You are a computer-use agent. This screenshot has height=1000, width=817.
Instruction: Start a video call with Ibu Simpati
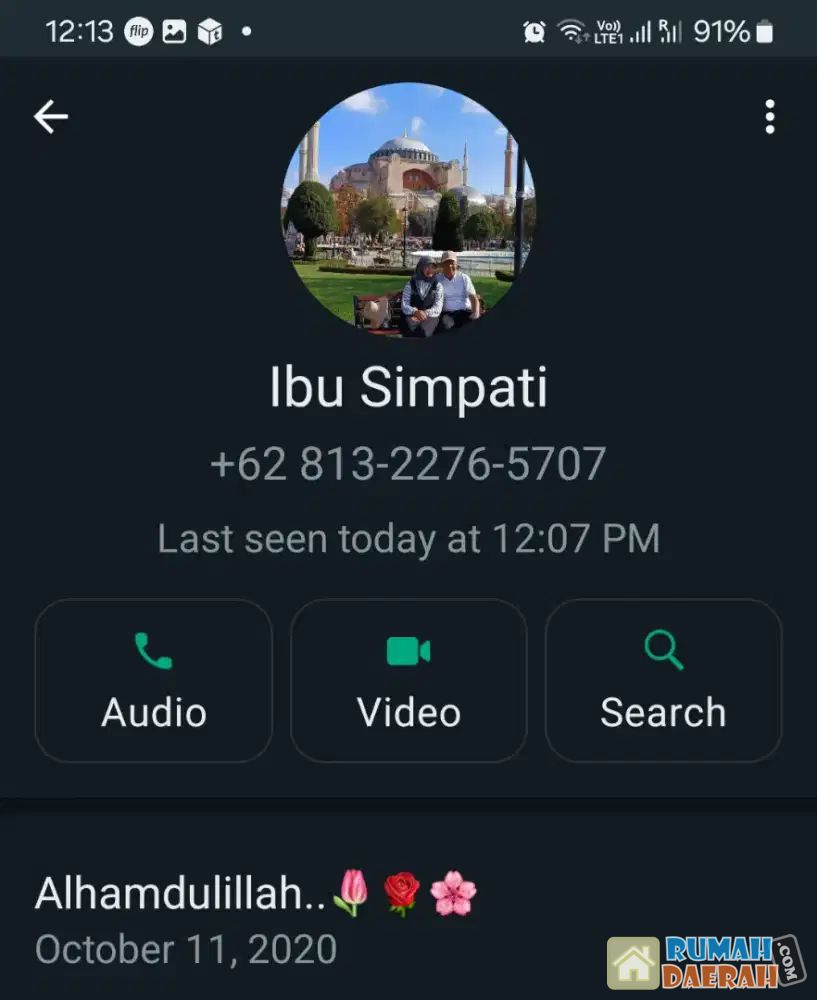coord(408,680)
